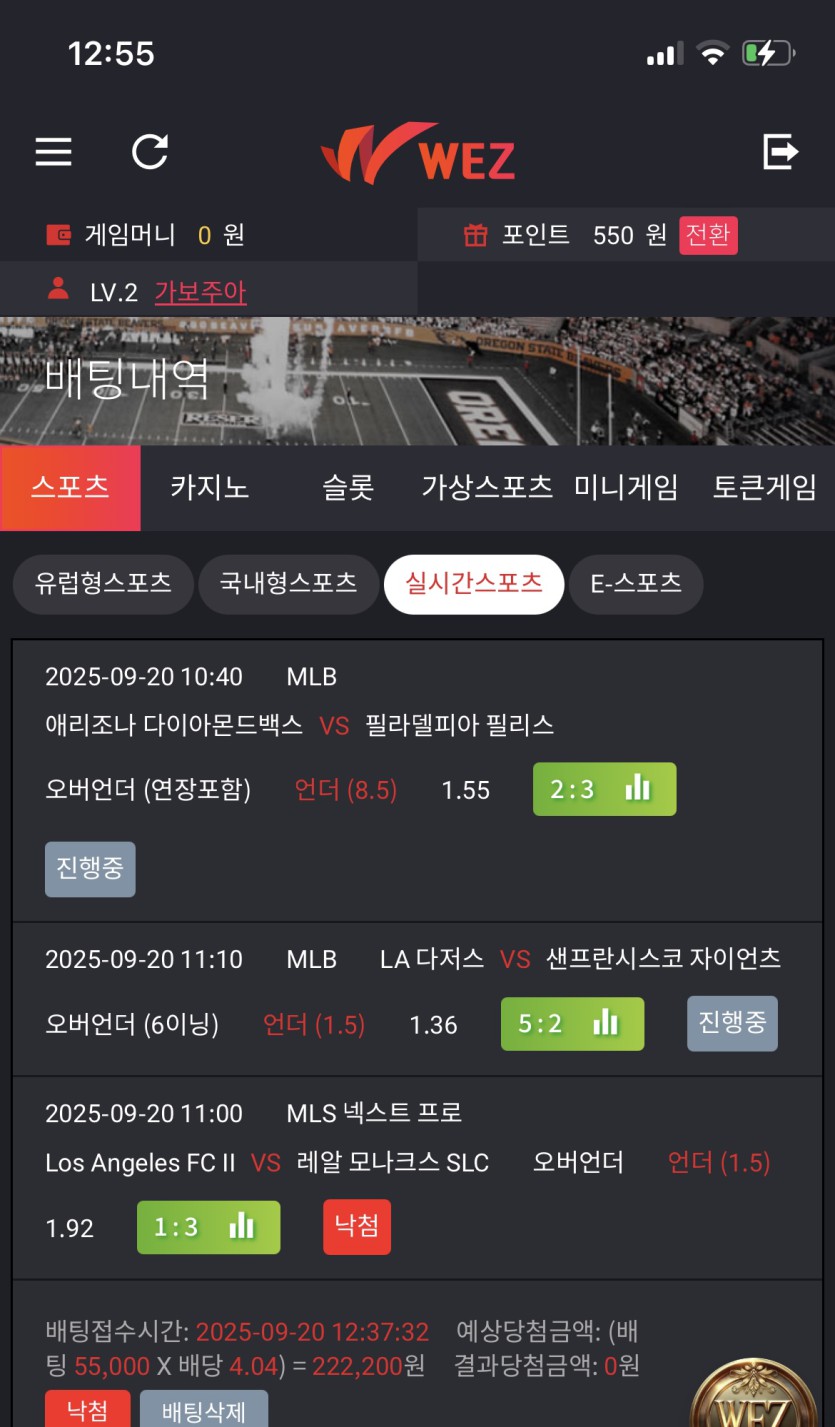This screenshot has width=835, height=1427.
Task: Delete the bet with 배팅삭제
Action: pyautogui.click(x=203, y=1409)
